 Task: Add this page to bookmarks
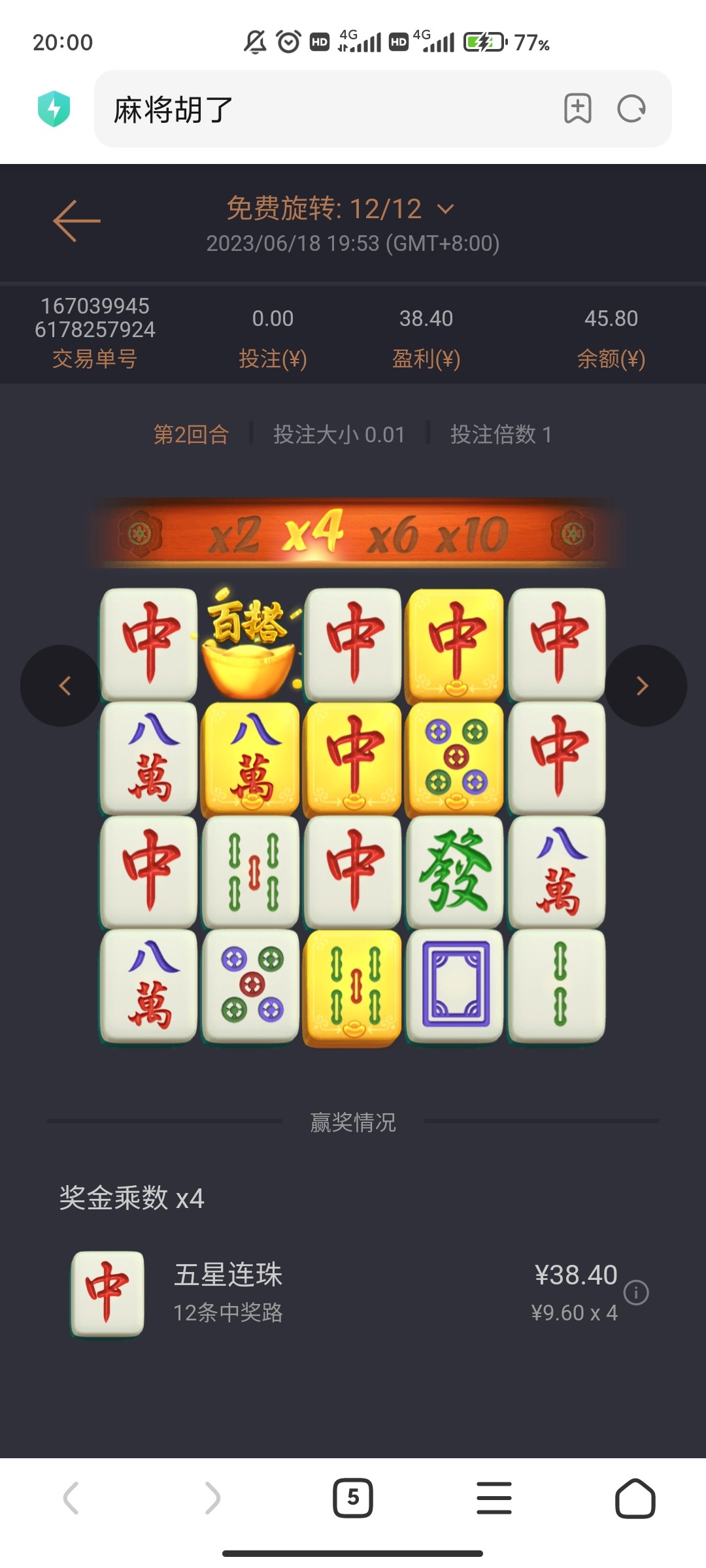point(578,108)
